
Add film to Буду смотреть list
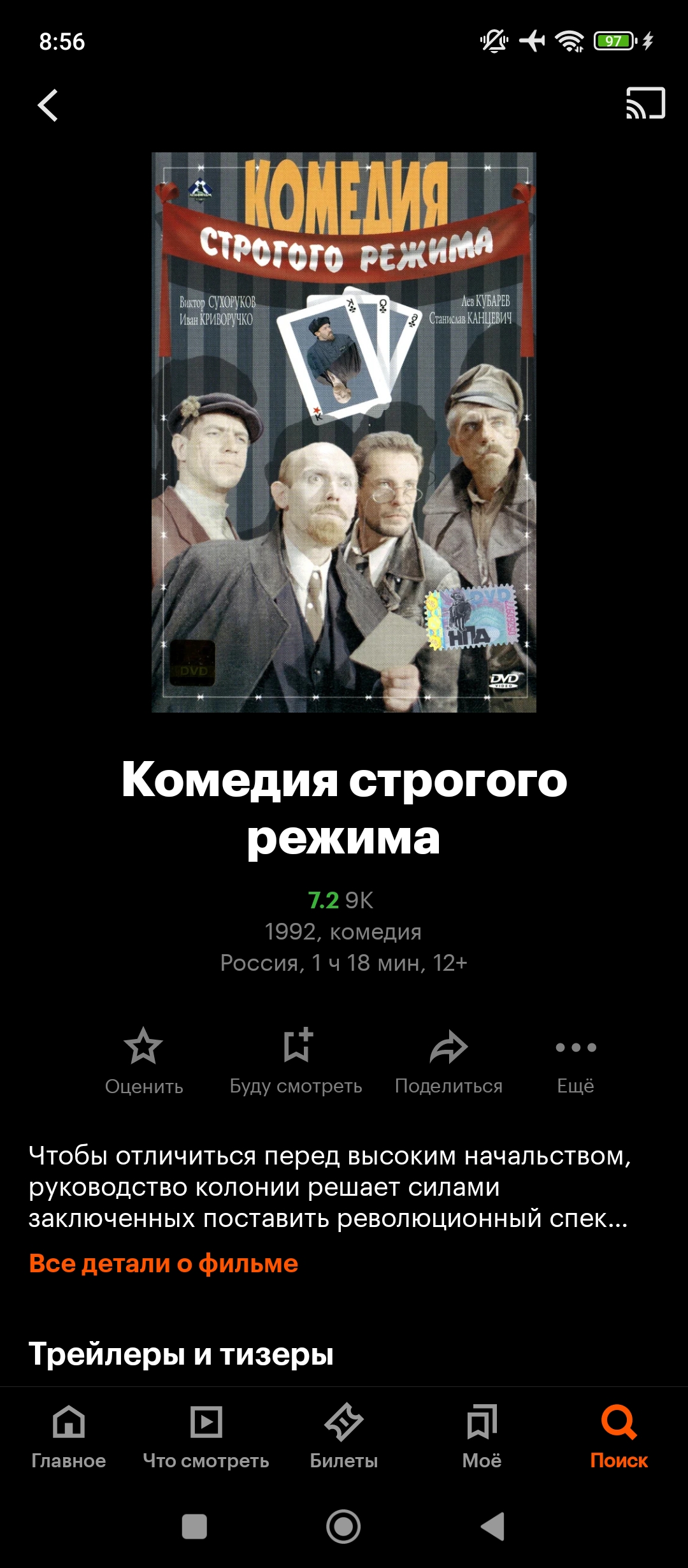296,1061
